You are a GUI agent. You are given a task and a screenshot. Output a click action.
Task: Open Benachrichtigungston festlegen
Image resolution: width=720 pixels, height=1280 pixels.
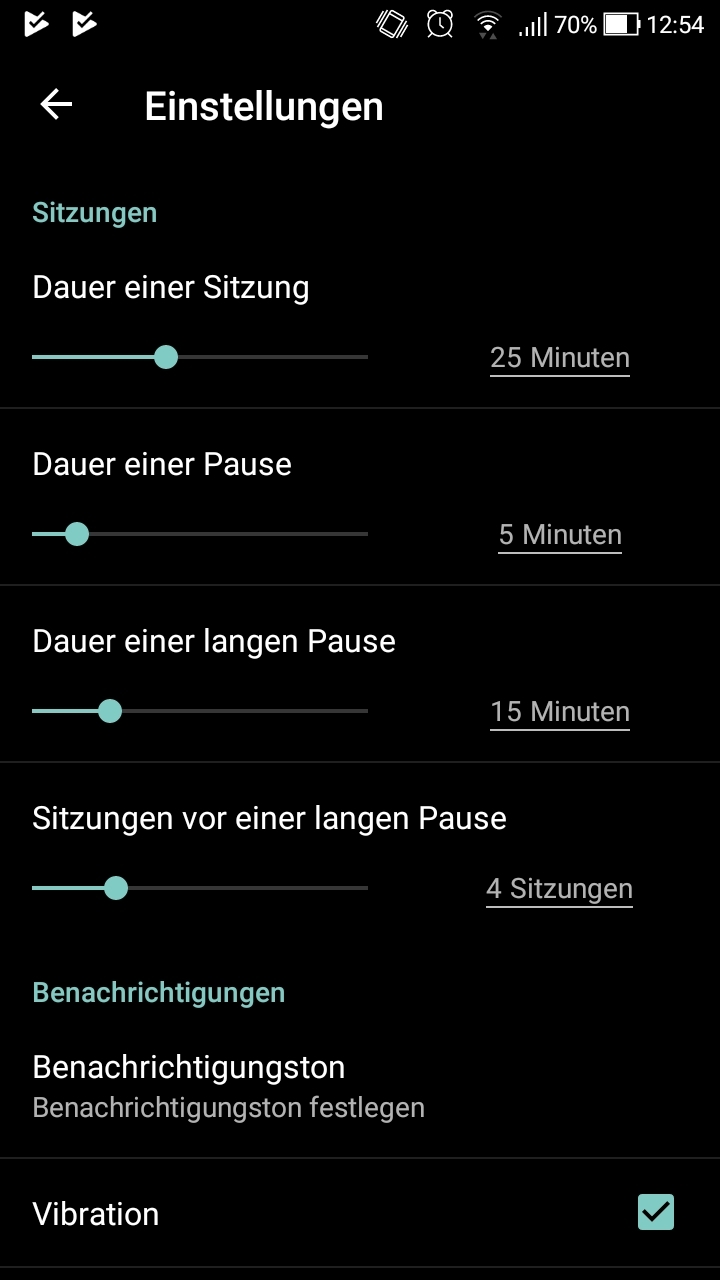230,1086
